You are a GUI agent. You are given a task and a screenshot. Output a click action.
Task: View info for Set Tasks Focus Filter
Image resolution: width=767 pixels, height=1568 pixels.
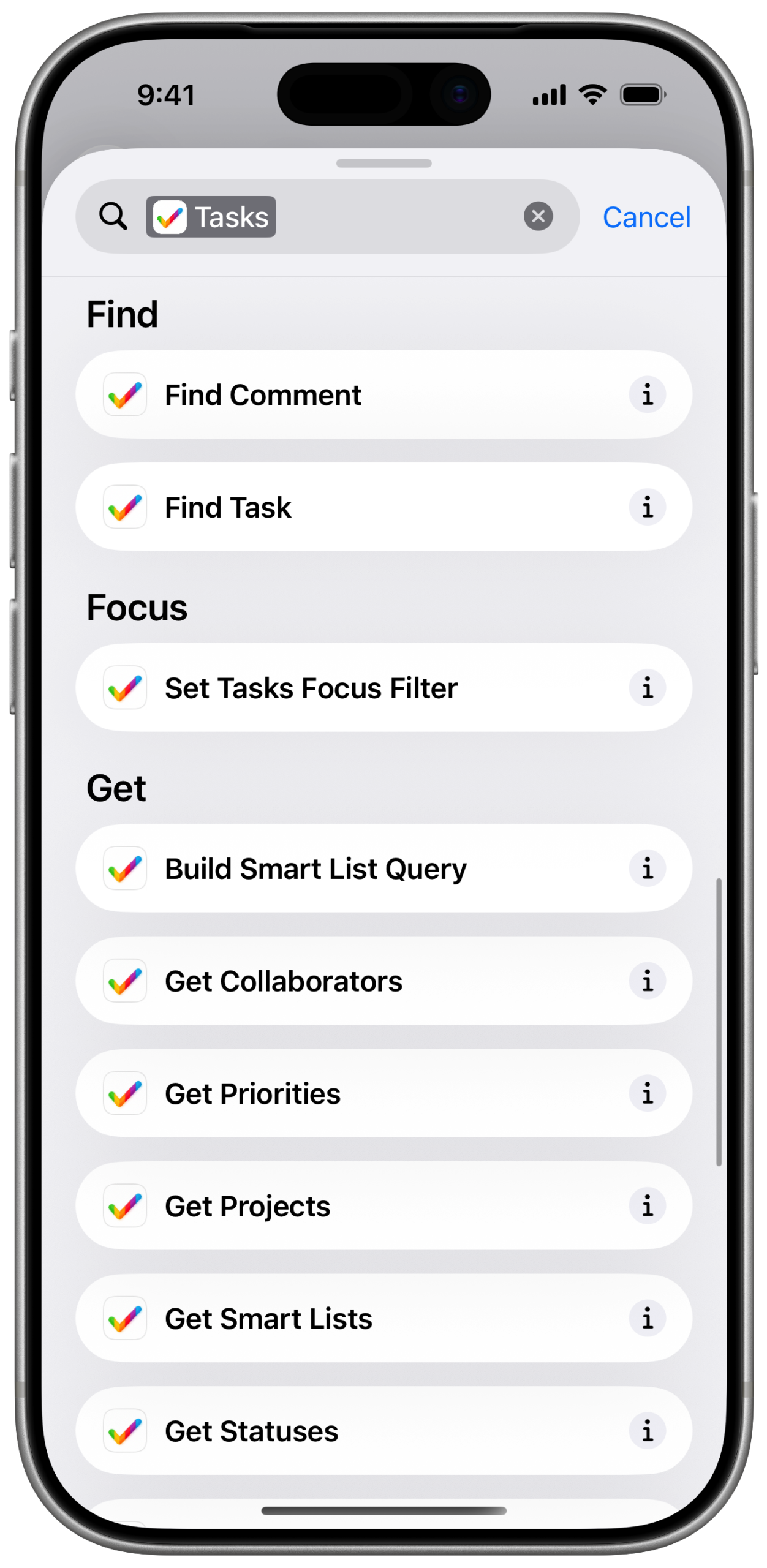click(647, 688)
